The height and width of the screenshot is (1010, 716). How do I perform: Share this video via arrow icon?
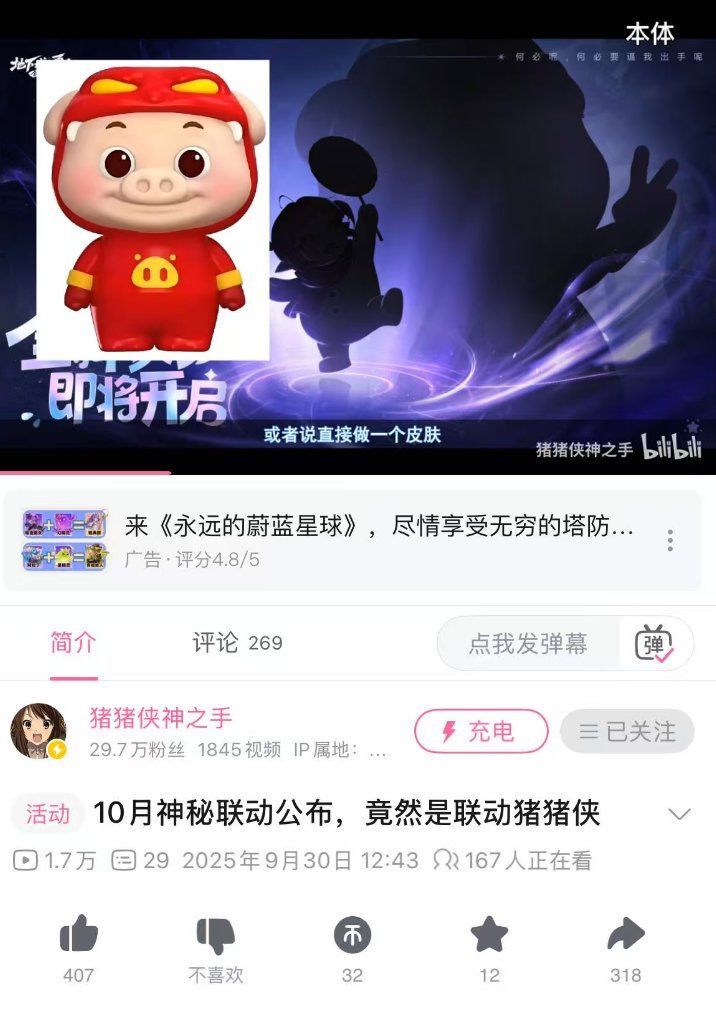[x=626, y=937]
